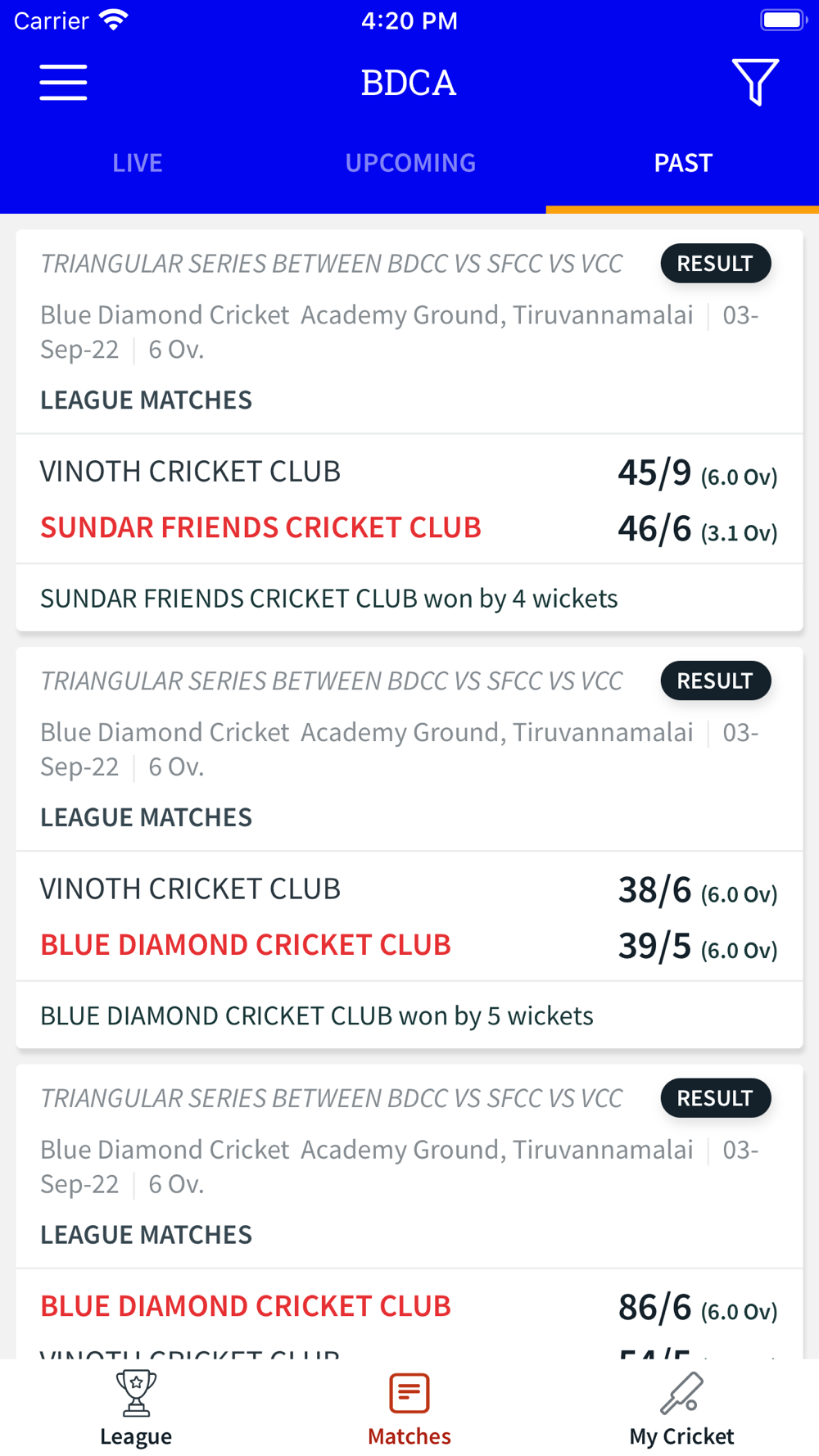The height and width of the screenshot is (1456, 819).
Task: Switch to the LIVE tab
Action: [137, 163]
